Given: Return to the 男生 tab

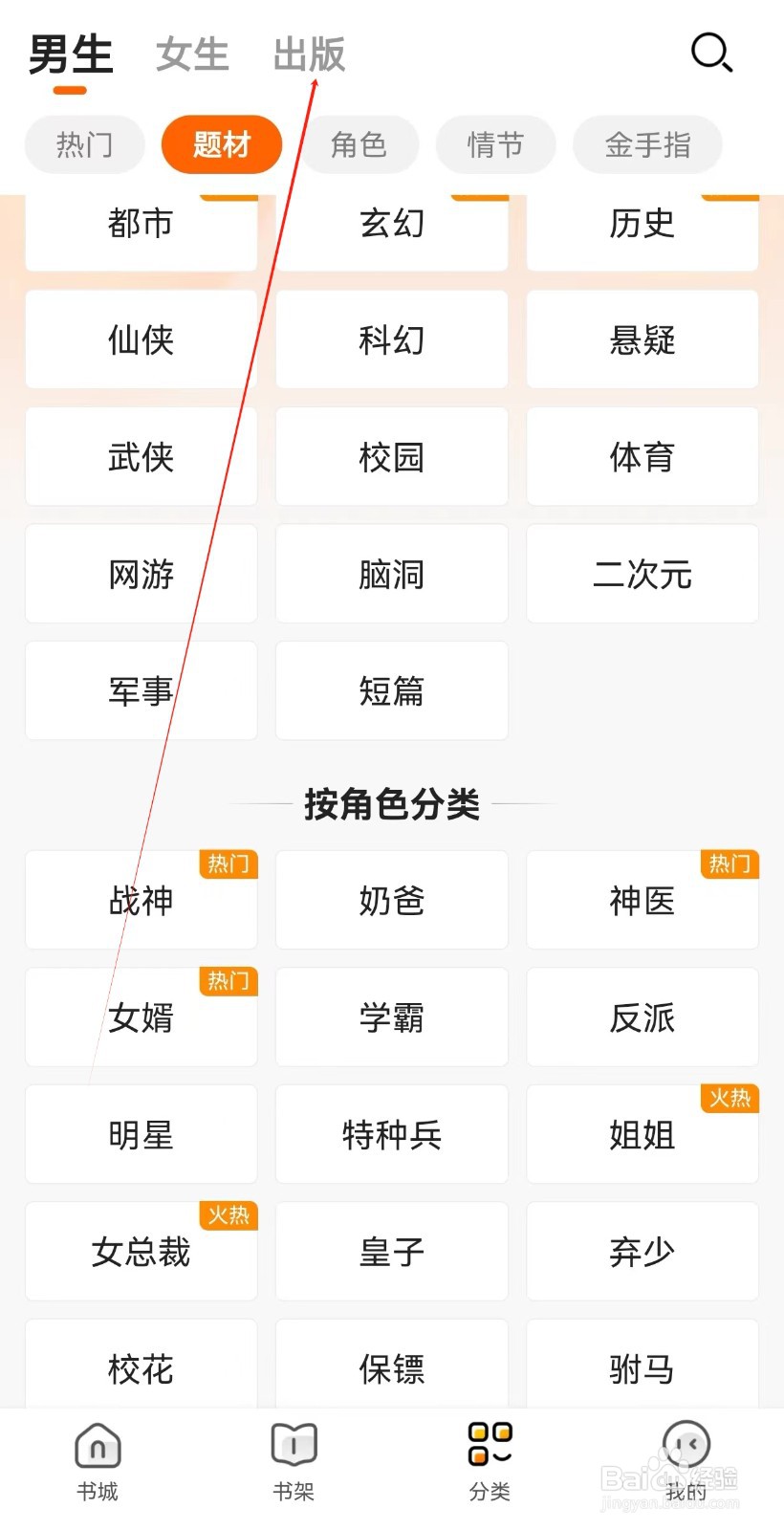Looking at the screenshot, I should (71, 53).
